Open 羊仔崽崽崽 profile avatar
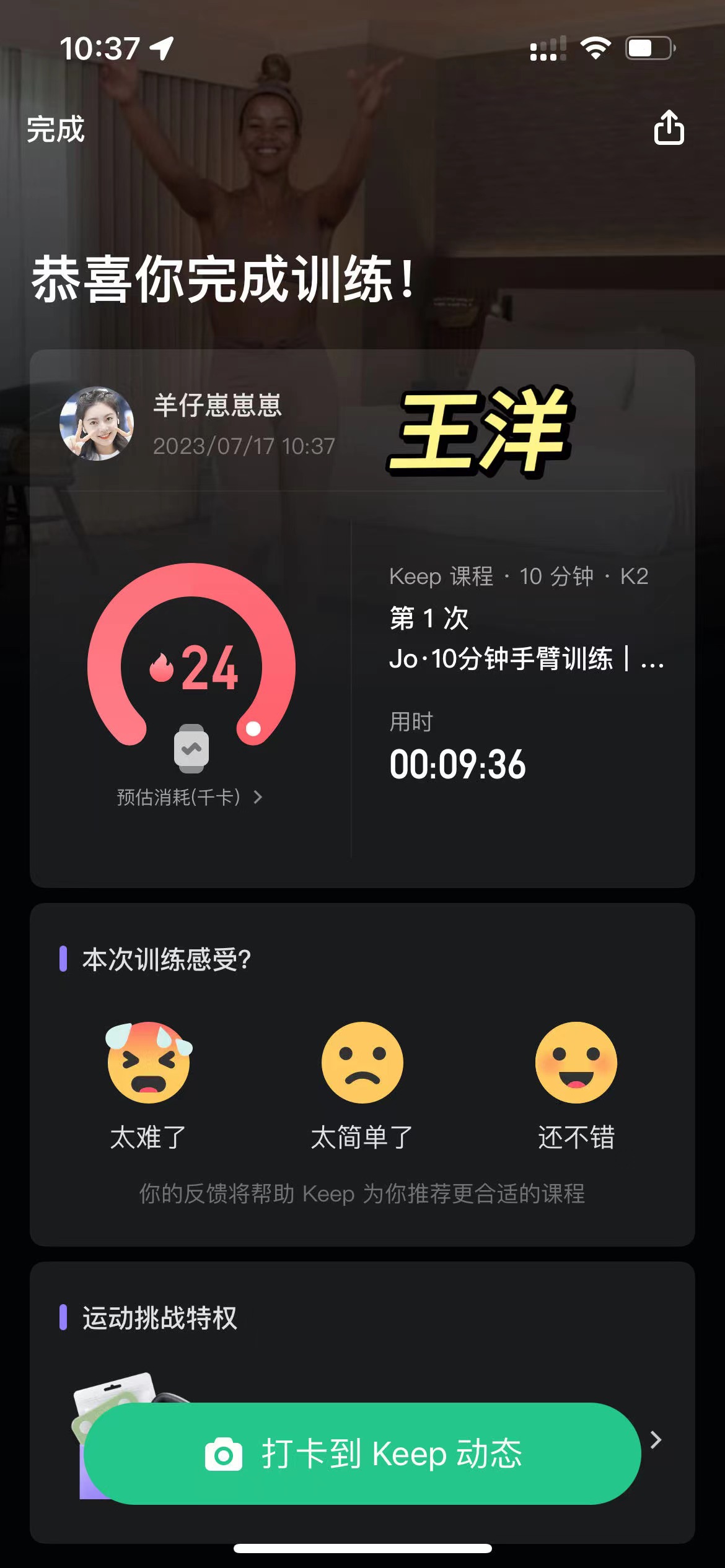The image size is (725, 1568). (97, 424)
